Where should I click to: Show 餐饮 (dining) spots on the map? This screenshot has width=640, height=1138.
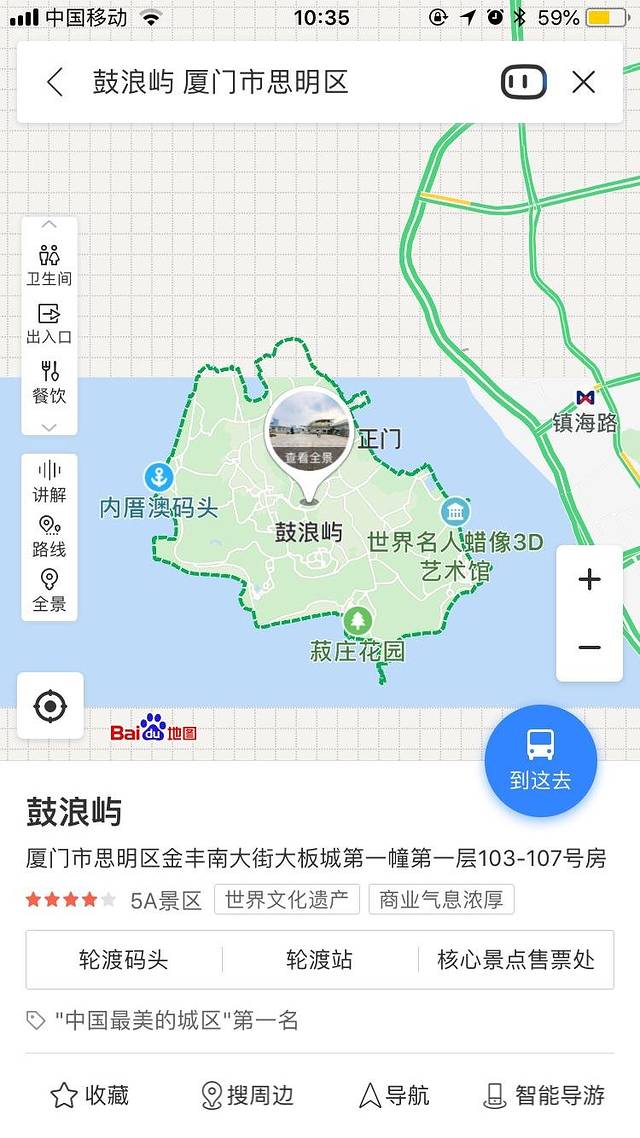49,383
